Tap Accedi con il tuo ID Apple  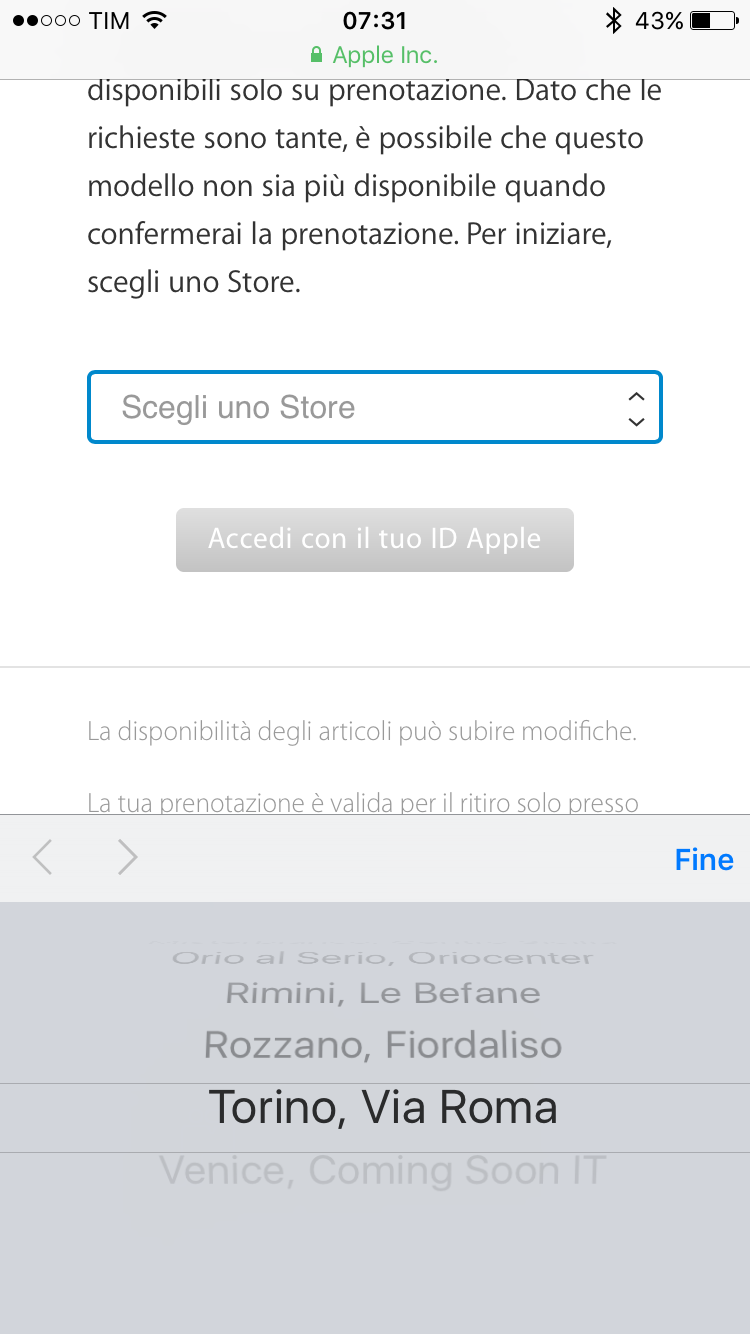(374, 540)
